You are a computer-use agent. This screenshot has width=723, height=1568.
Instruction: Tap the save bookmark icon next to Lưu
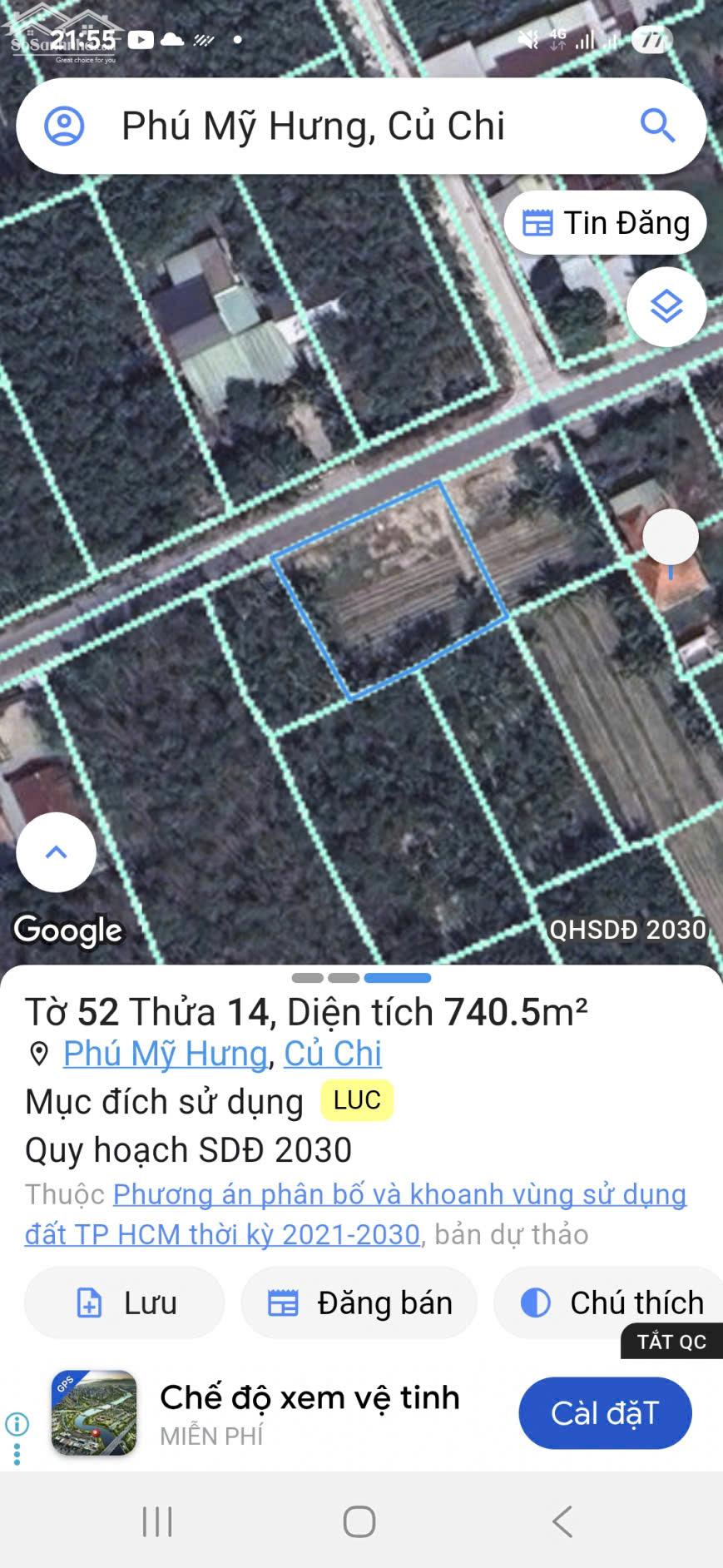89,1303
